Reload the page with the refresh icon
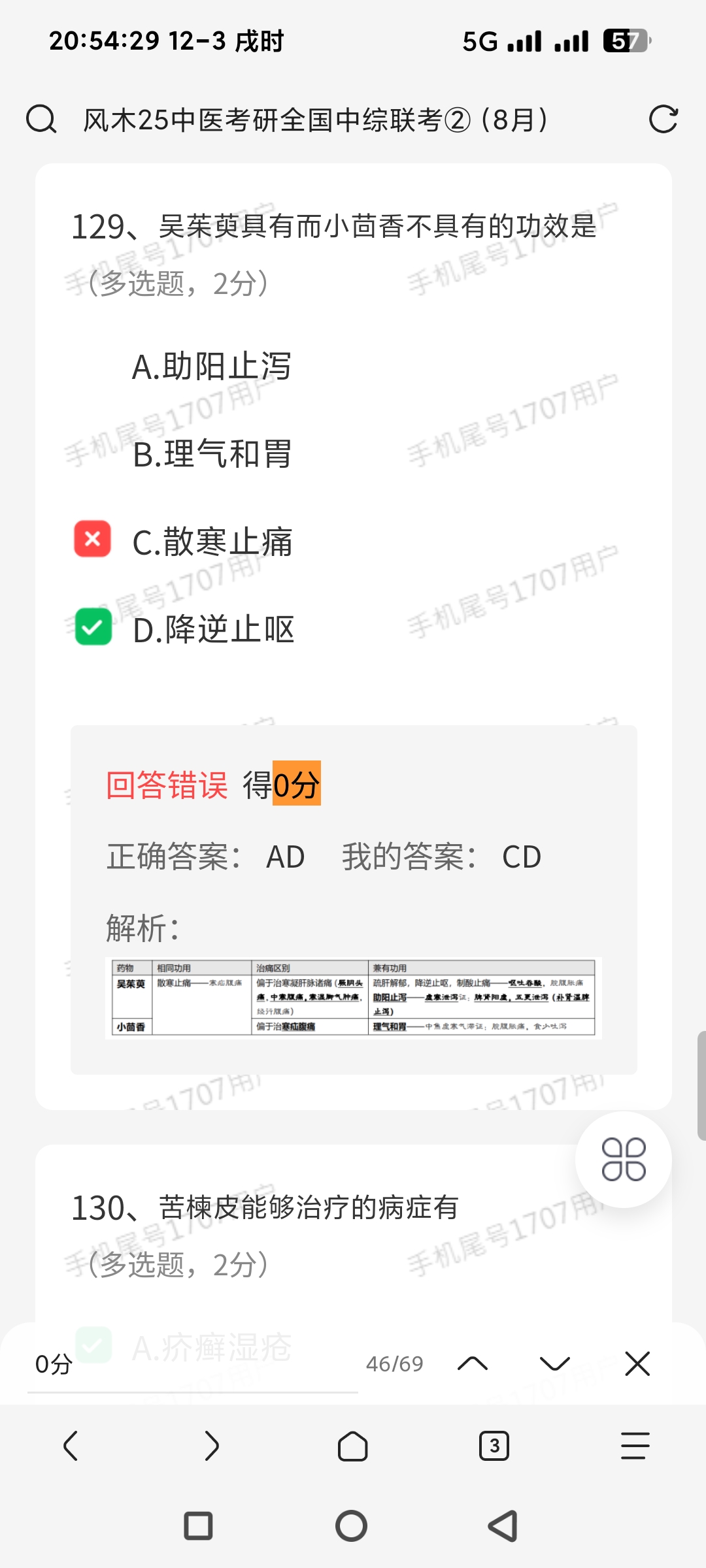This screenshot has height=1568, width=706. [x=663, y=120]
